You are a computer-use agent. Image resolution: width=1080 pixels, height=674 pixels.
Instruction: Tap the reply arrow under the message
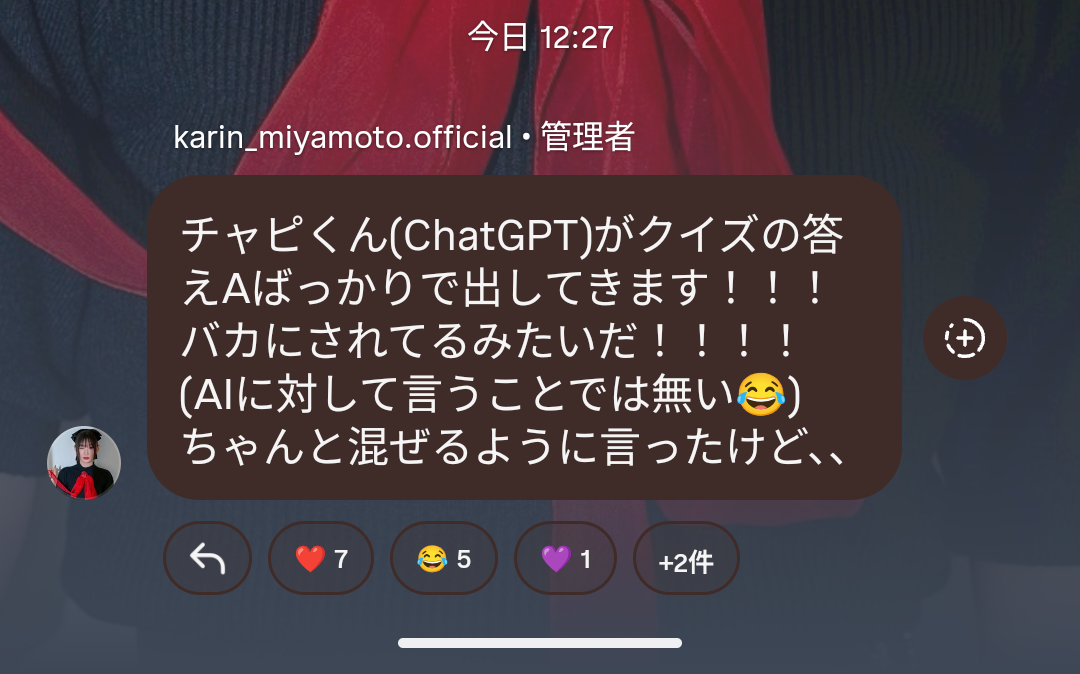pyautogui.click(x=207, y=558)
